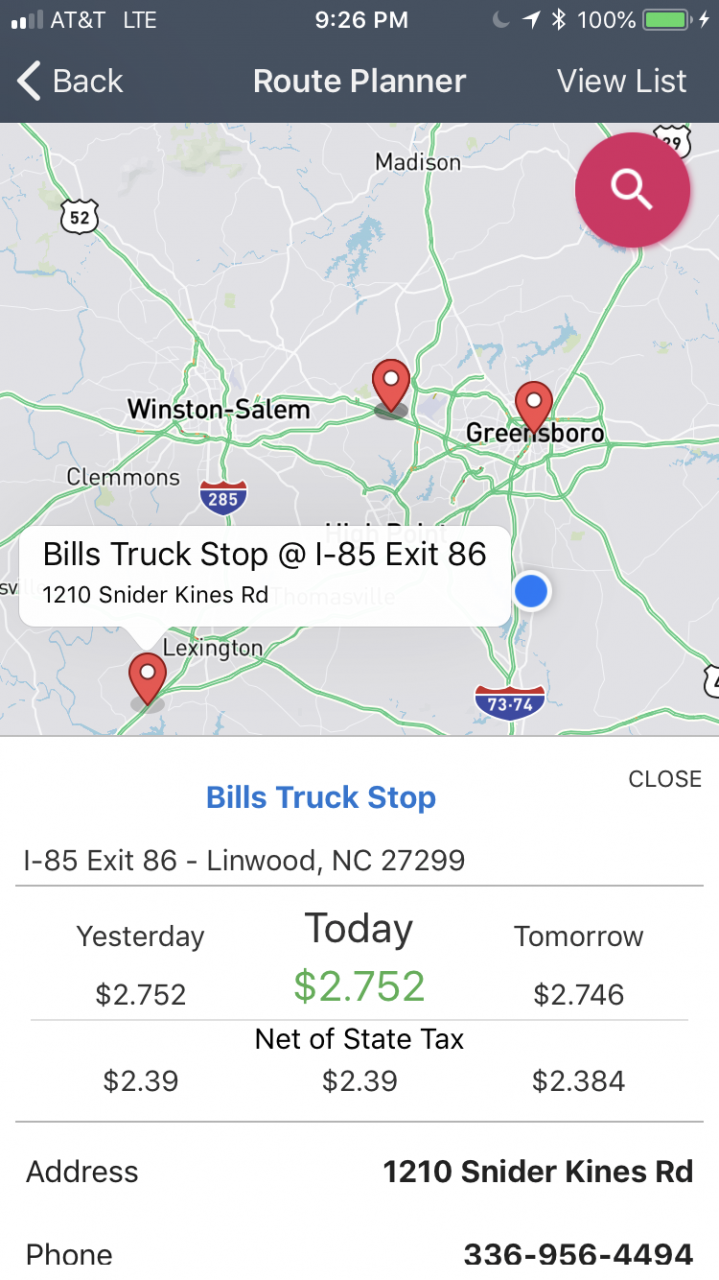Call phone number 336-956-4494
The width and height of the screenshot is (719, 1280).
(x=578, y=1255)
